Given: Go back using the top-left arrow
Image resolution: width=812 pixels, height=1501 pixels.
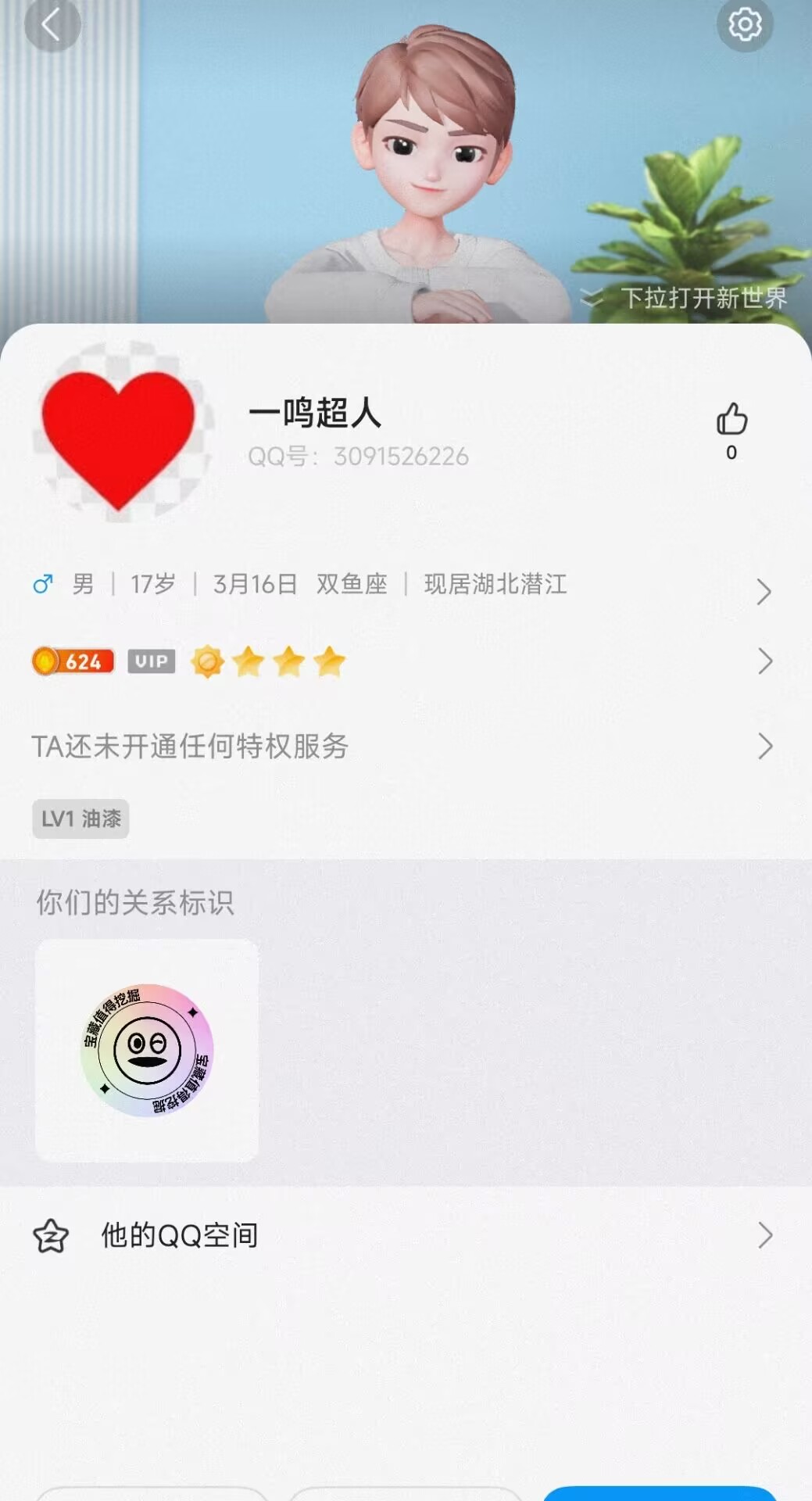Looking at the screenshot, I should click(52, 24).
